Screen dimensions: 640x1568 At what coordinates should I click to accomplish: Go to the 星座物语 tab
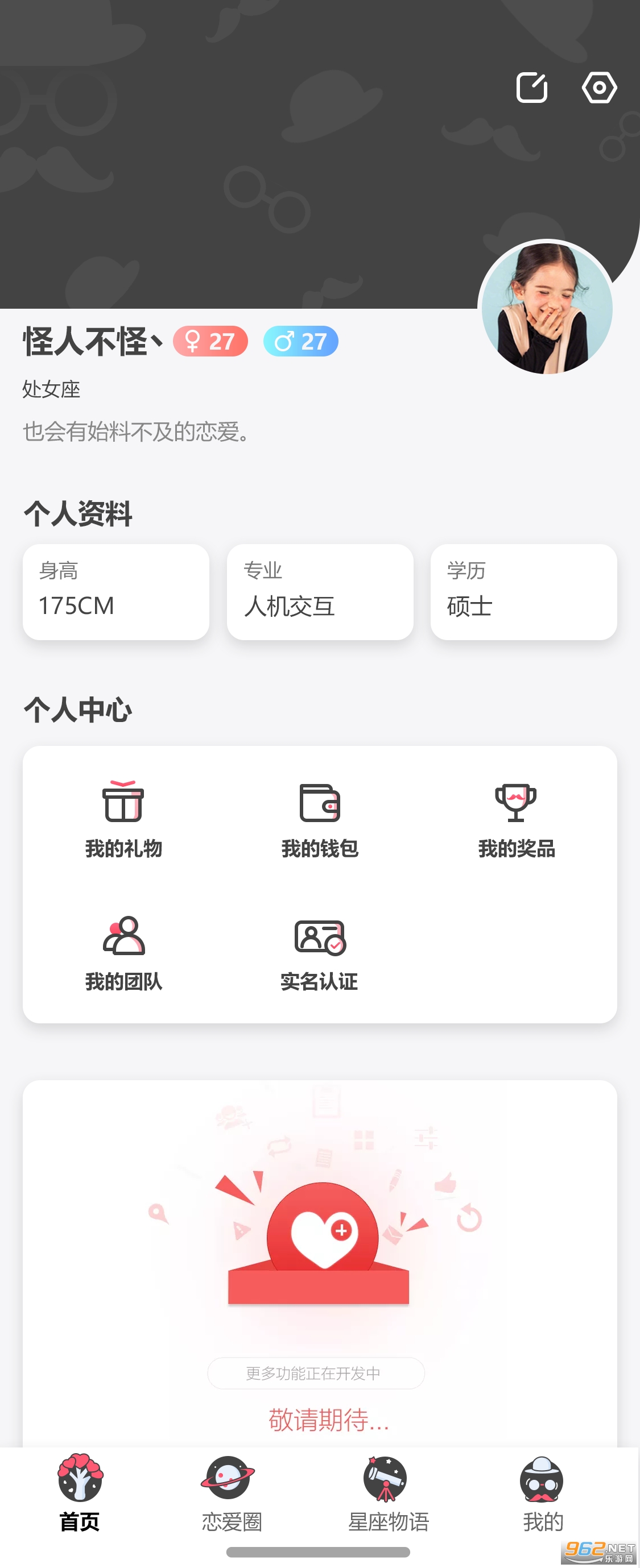(388, 1492)
